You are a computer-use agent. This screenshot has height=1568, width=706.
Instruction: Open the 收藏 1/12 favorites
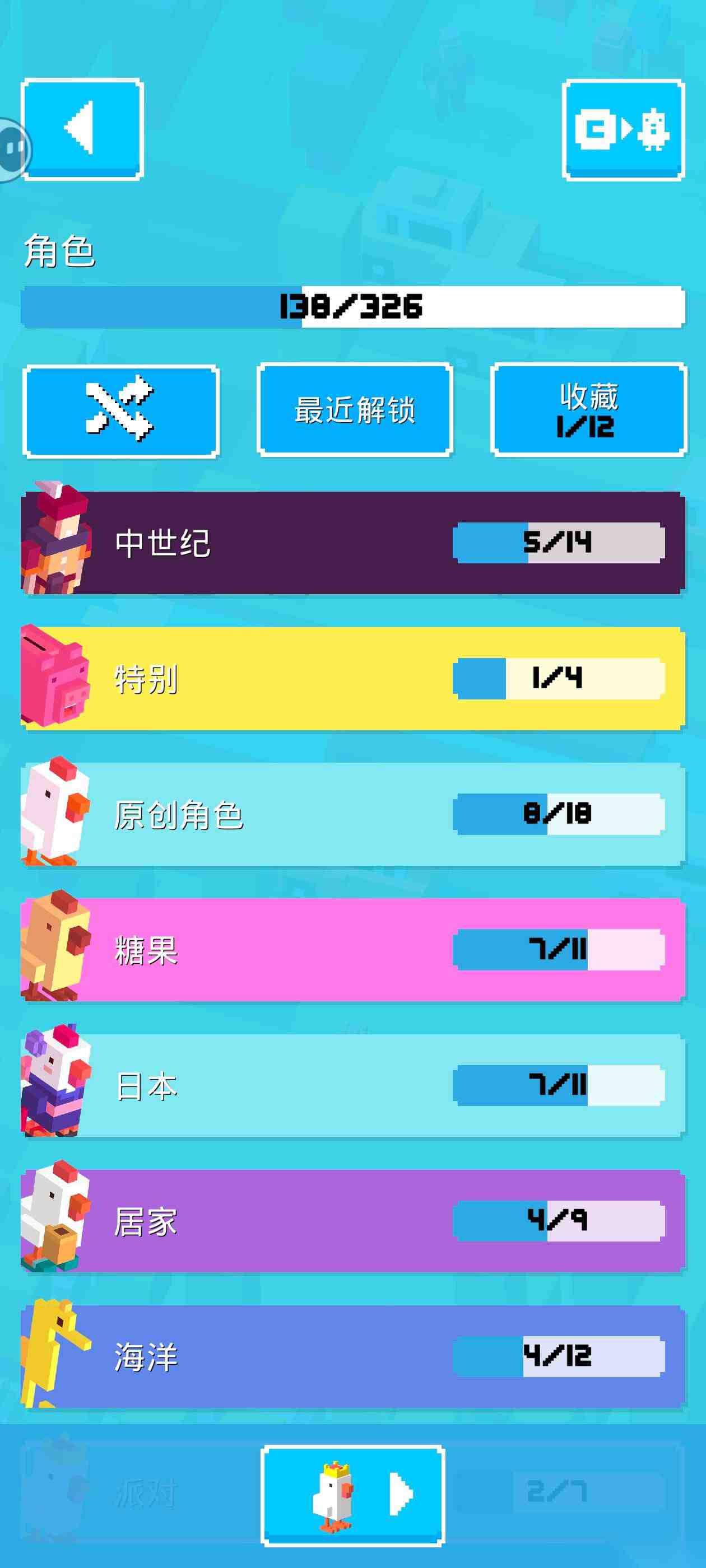[588, 410]
